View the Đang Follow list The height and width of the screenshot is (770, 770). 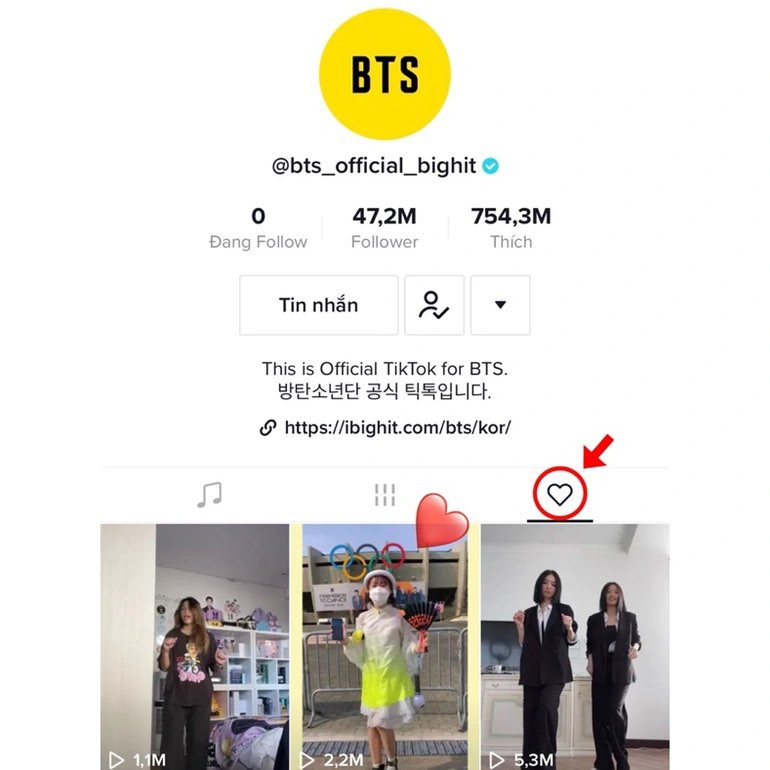258,228
